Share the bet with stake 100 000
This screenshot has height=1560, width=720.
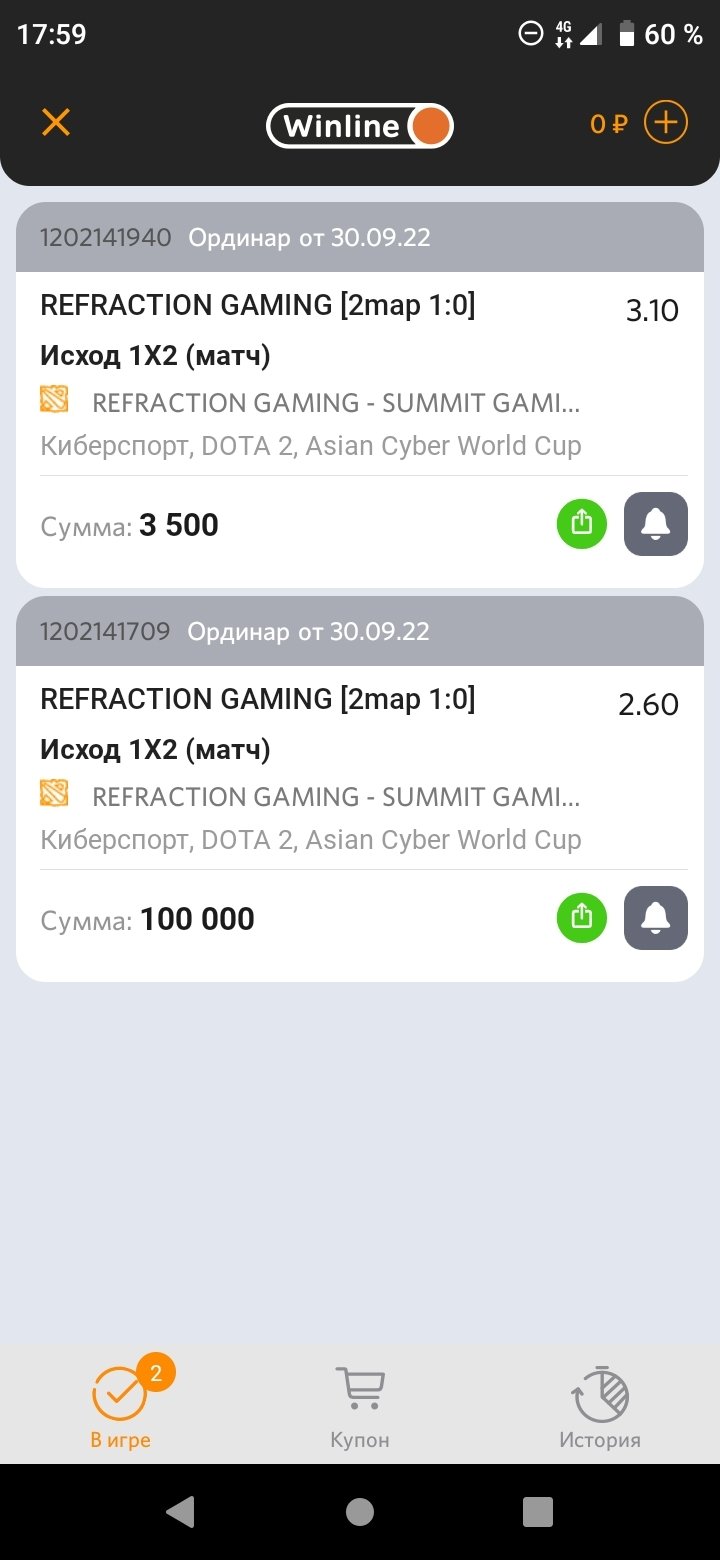pyautogui.click(x=582, y=917)
